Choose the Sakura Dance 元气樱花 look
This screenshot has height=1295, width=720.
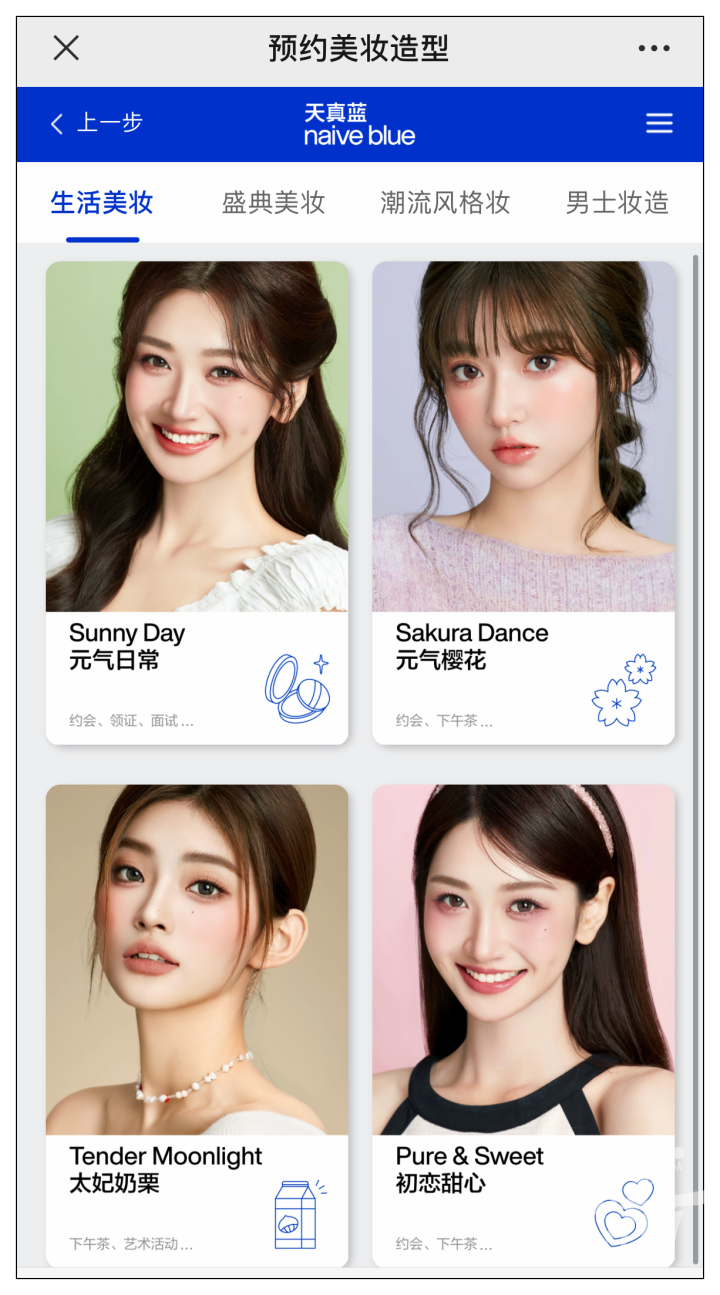[523, 502]
